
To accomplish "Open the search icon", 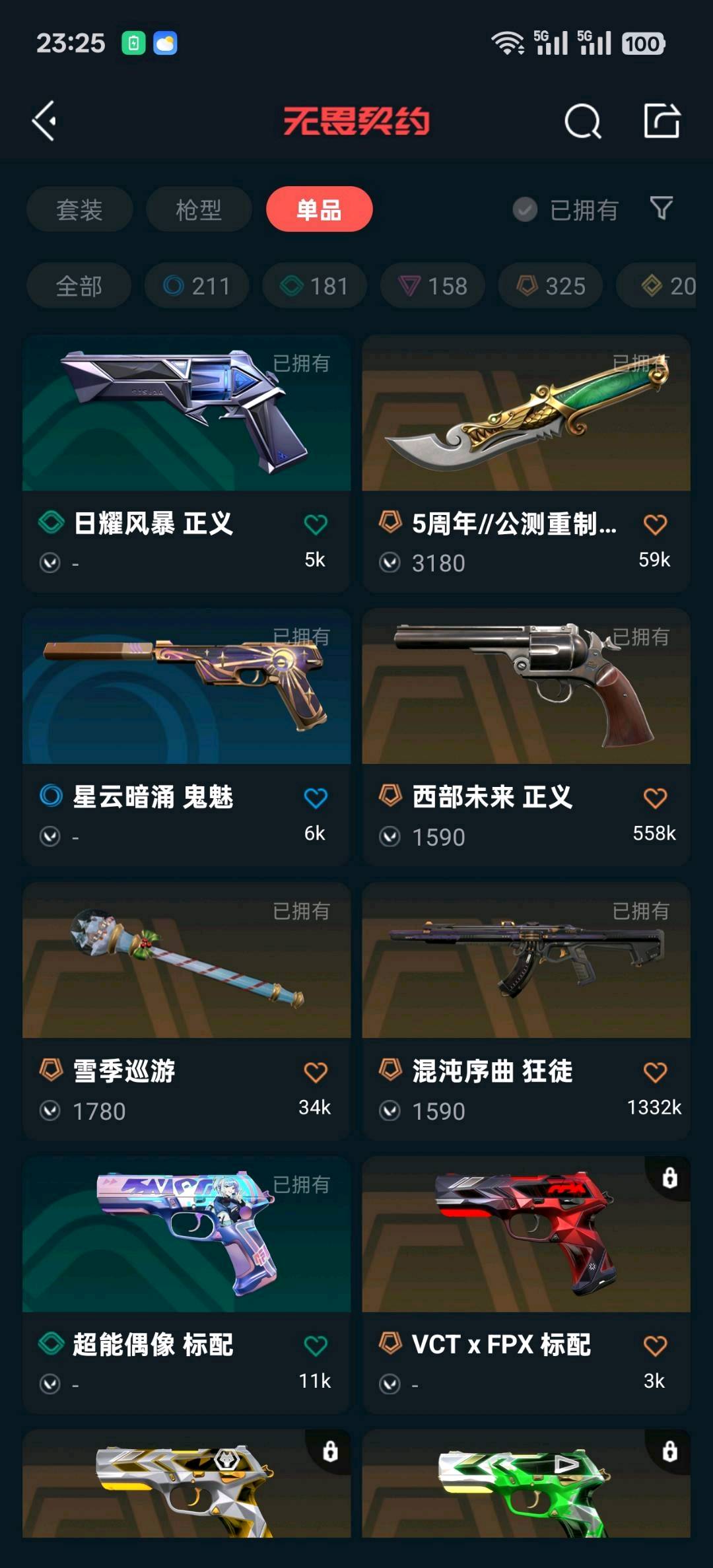I will click(582, 121).
